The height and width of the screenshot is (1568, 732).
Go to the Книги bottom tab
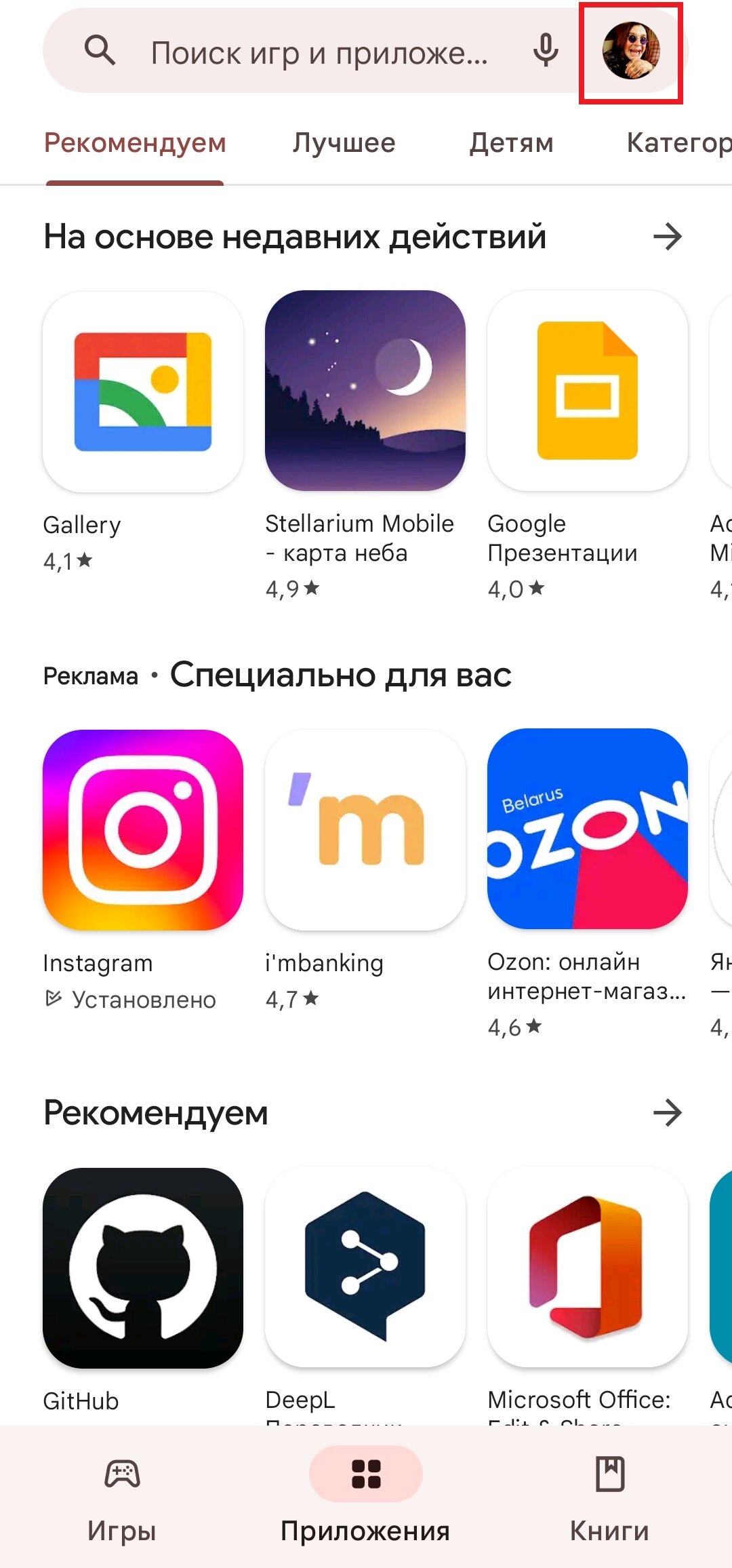pos(610,1496)
